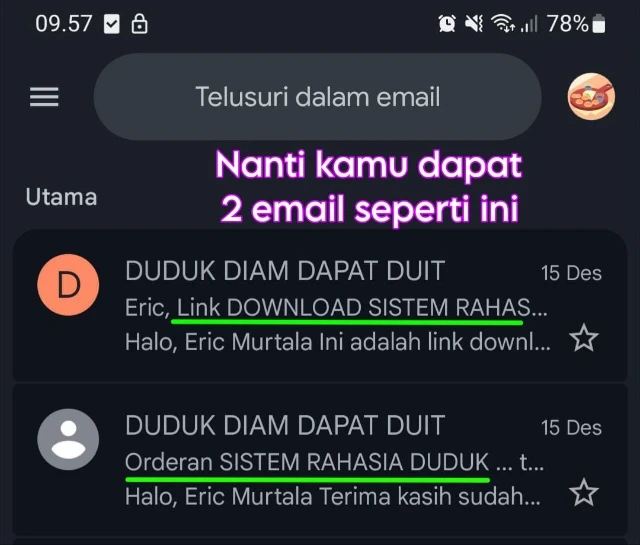
Task: Star the 'Link DOWNLOAD SISTEM RAHAS...' email
Action: (x=583, y=339)
